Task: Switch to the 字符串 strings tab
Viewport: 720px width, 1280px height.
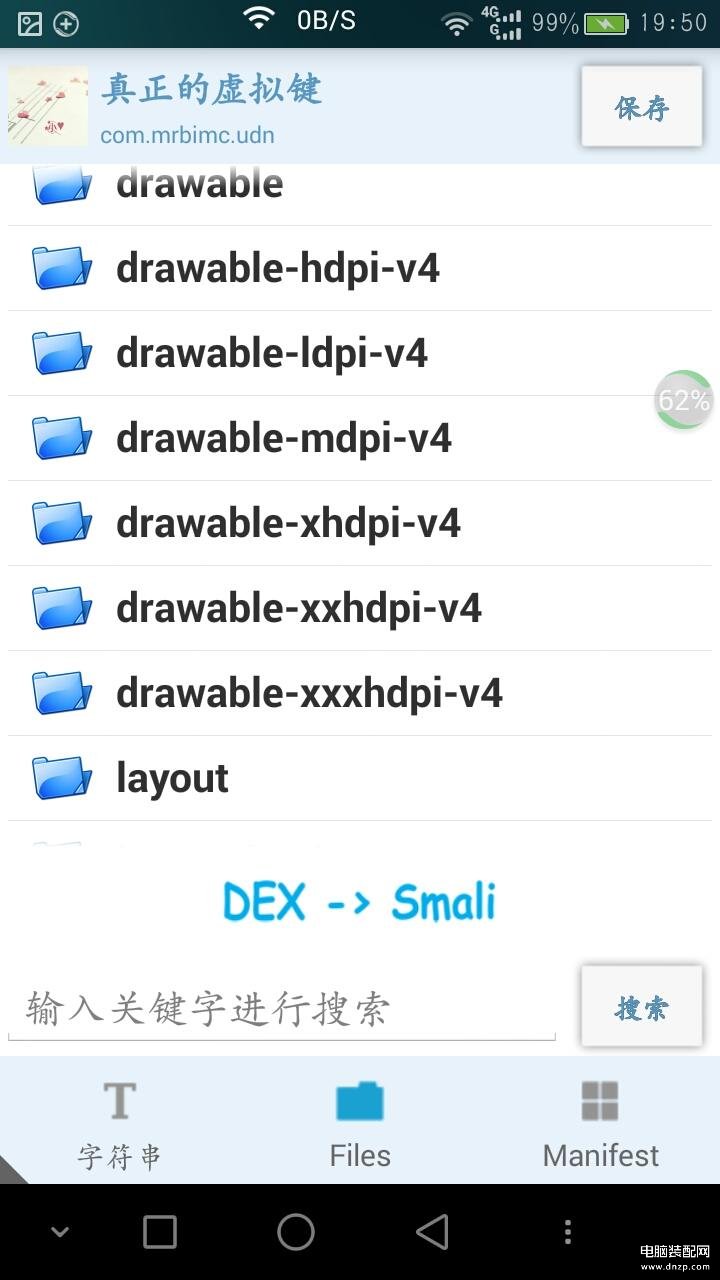Action: click(120, 1124)
